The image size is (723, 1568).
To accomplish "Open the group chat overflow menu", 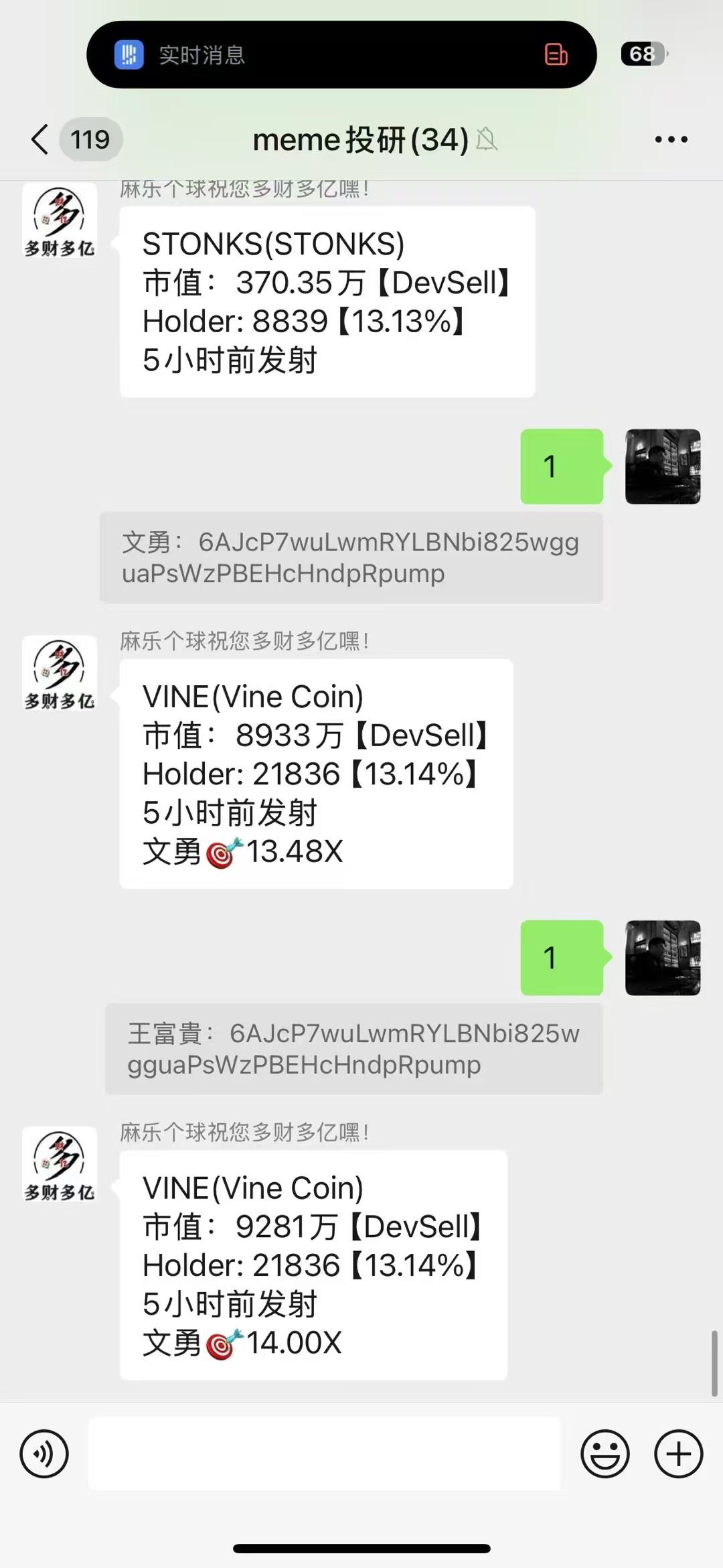I will pos(671,139).
